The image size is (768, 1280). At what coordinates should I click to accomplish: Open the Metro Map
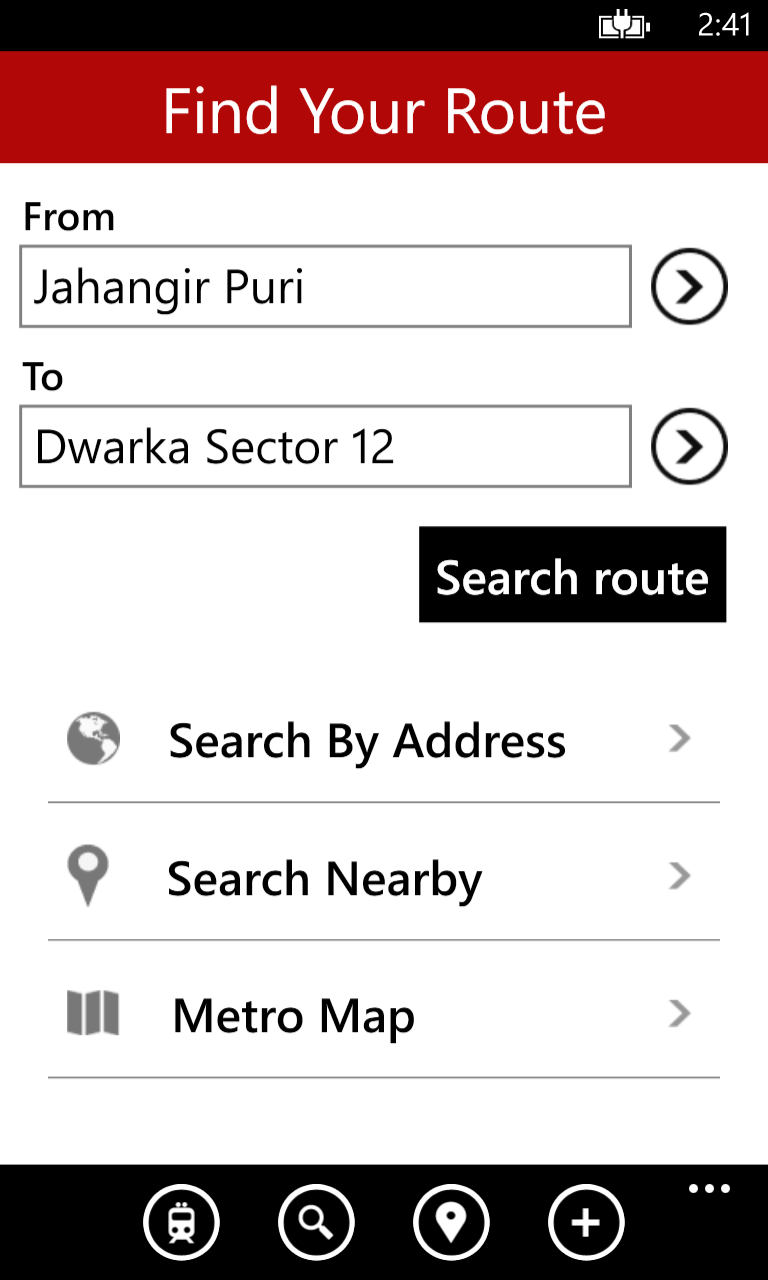point(384,1016)
